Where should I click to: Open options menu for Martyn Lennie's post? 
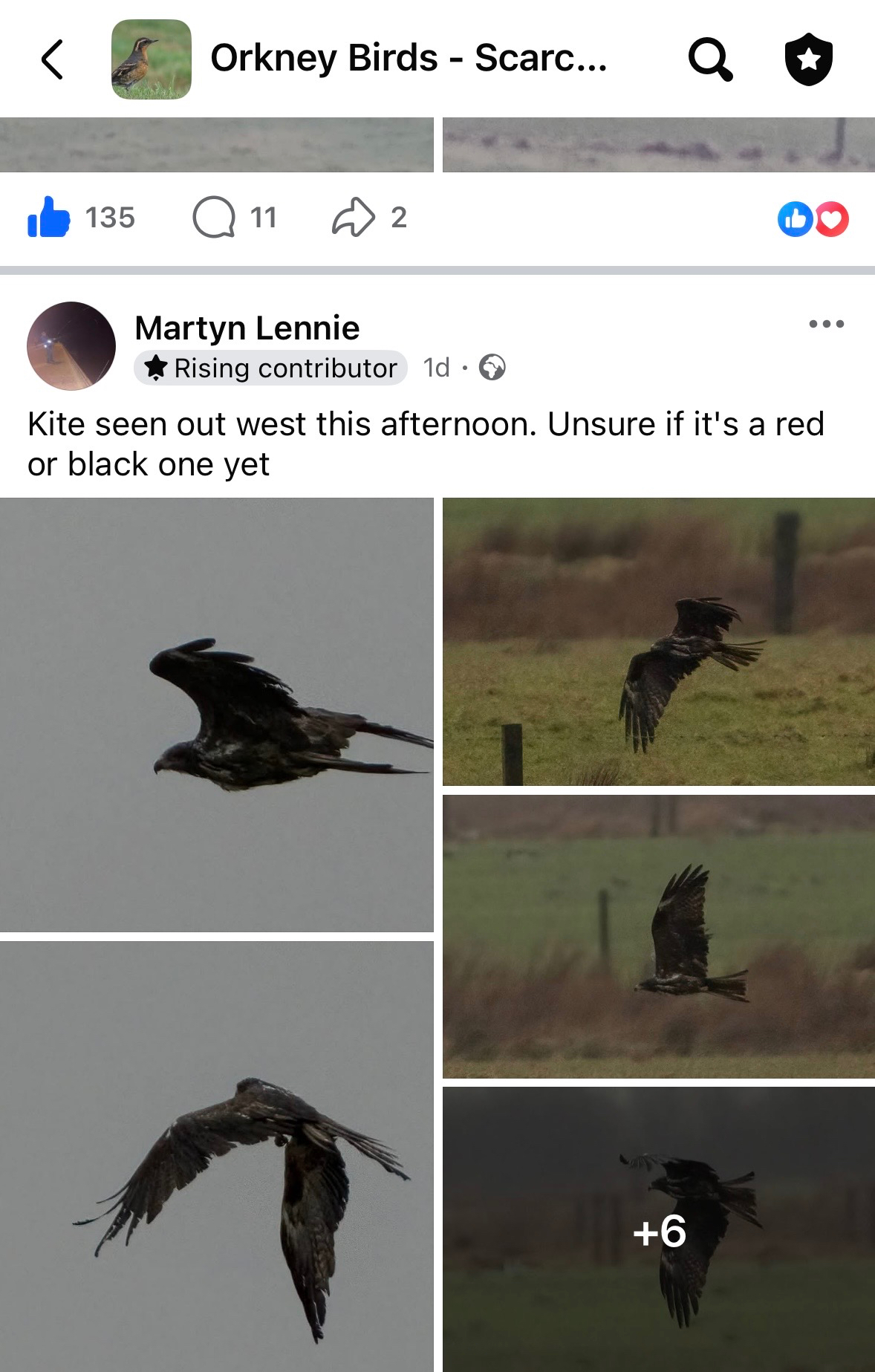pyautogui.click(x=826, y=324)
